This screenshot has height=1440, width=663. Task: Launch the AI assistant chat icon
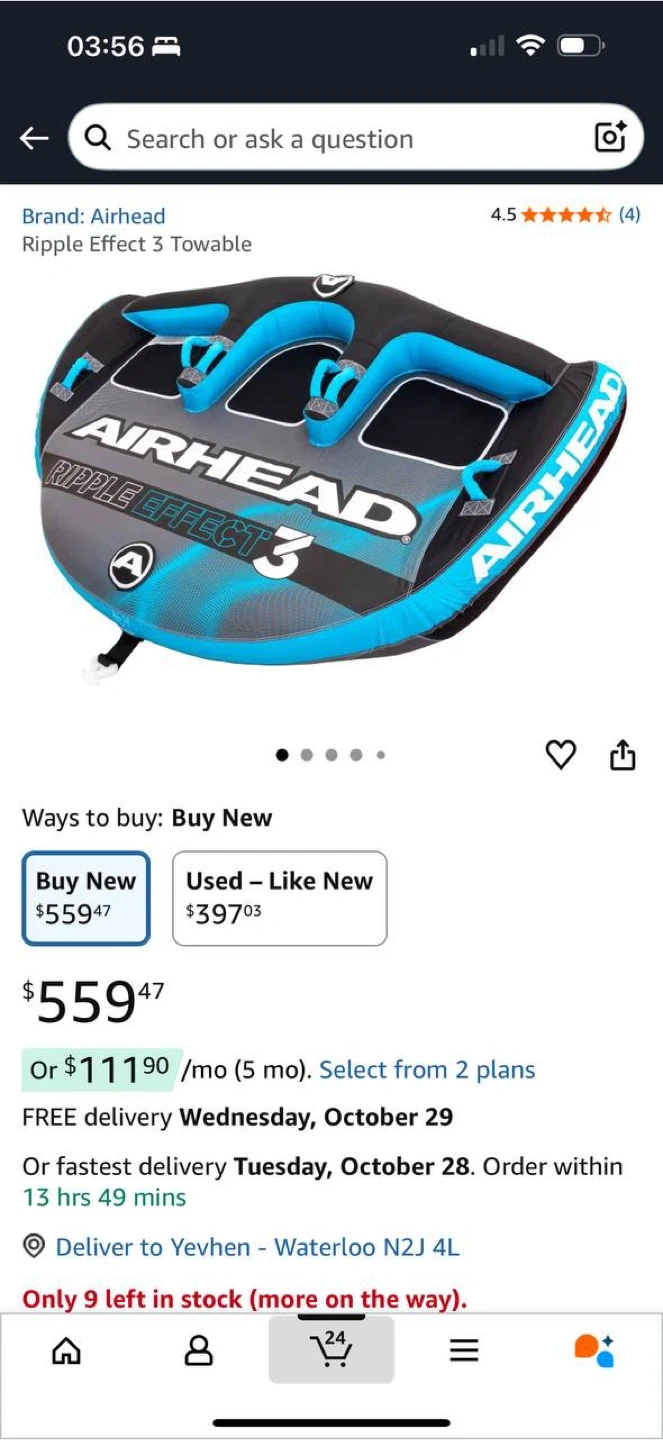(x=594, y=1350)
